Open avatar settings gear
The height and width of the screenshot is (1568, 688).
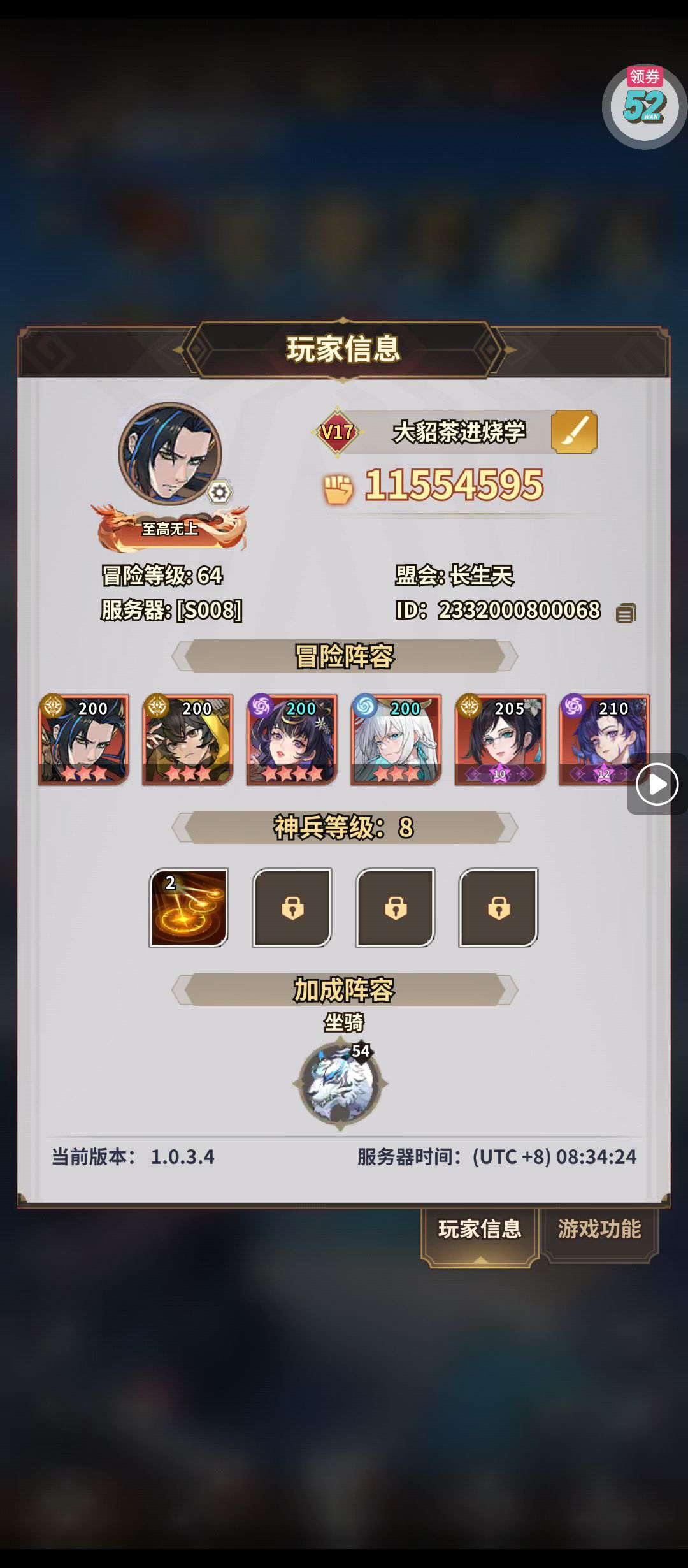point(219,492)
